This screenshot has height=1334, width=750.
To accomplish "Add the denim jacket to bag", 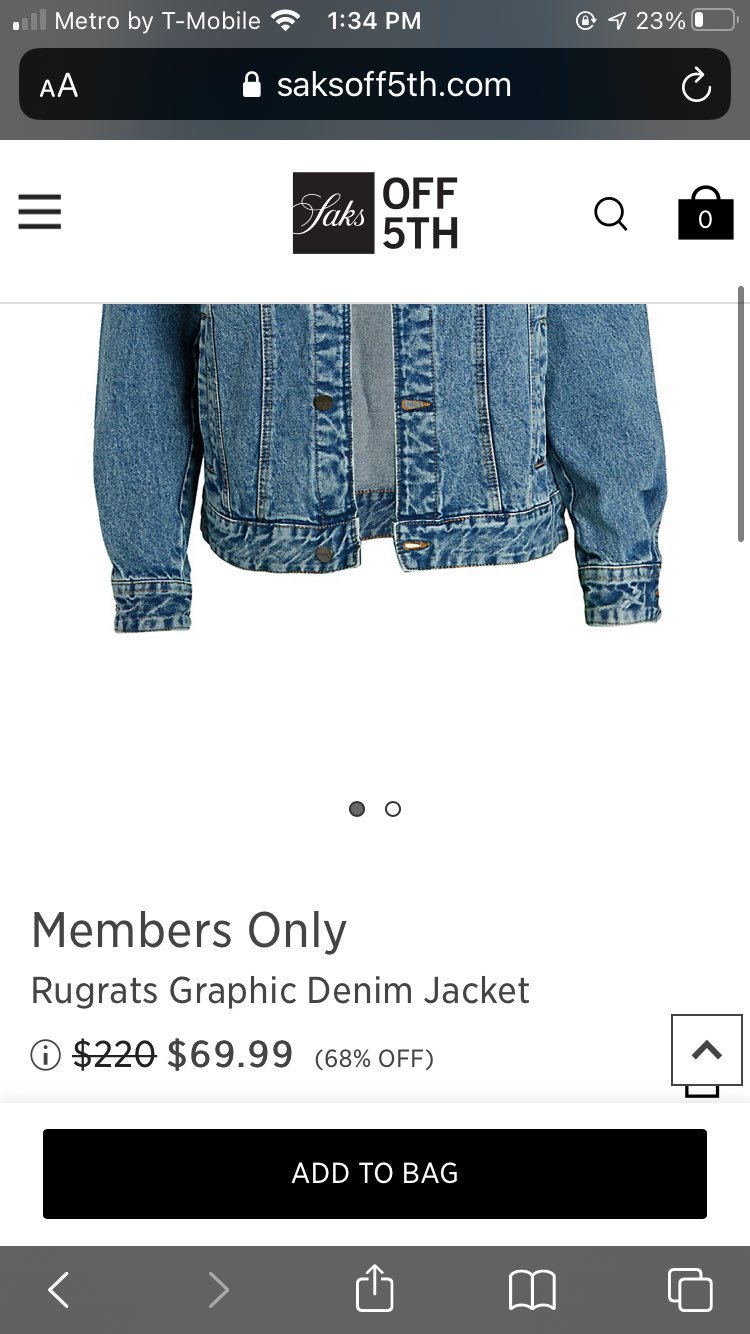I will click(375, 1173).
